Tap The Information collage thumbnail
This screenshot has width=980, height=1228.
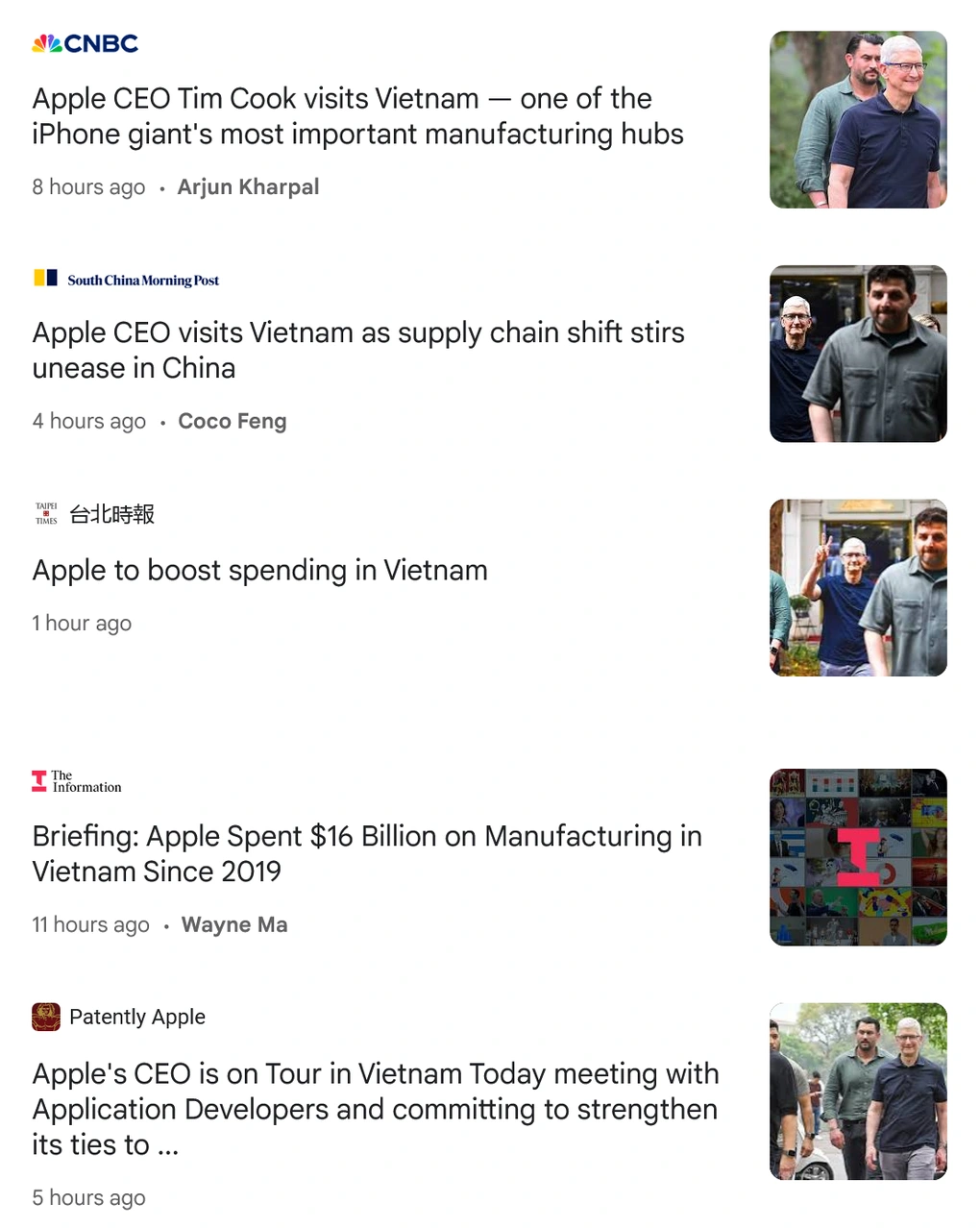click(x=858, y=857)
